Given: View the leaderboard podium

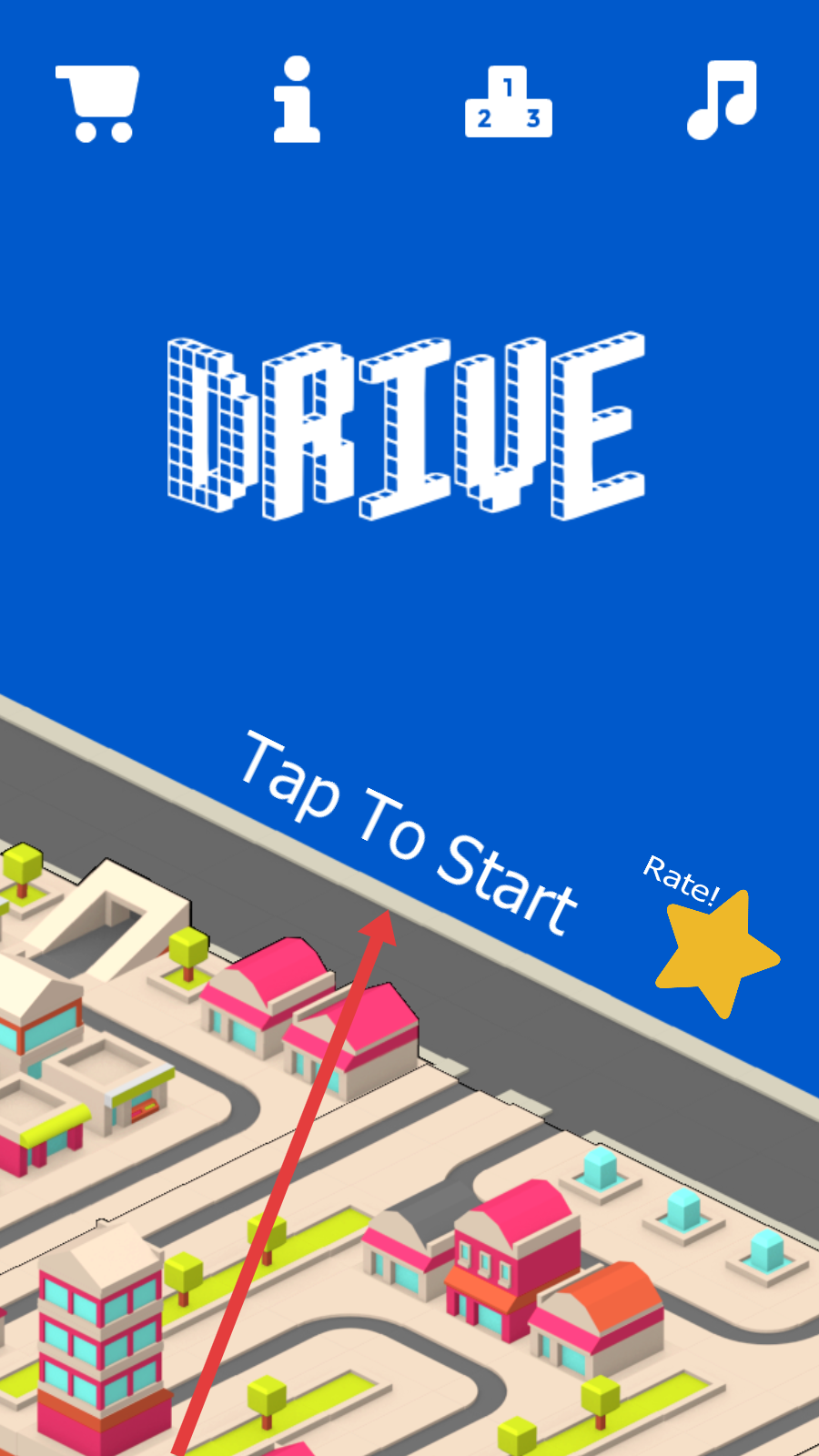Looking at the screenshot, I should point(508,102).
